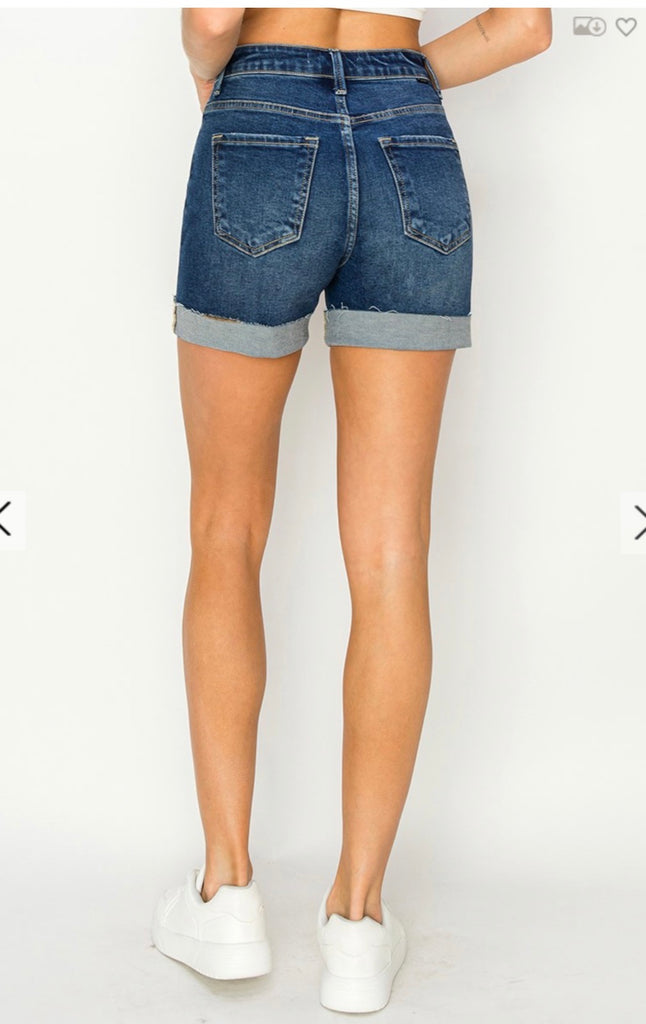The height and width of the screenshot is (1024, 646).
Task: Add the shorts to favorites with the heart
Action: (626, 27)
